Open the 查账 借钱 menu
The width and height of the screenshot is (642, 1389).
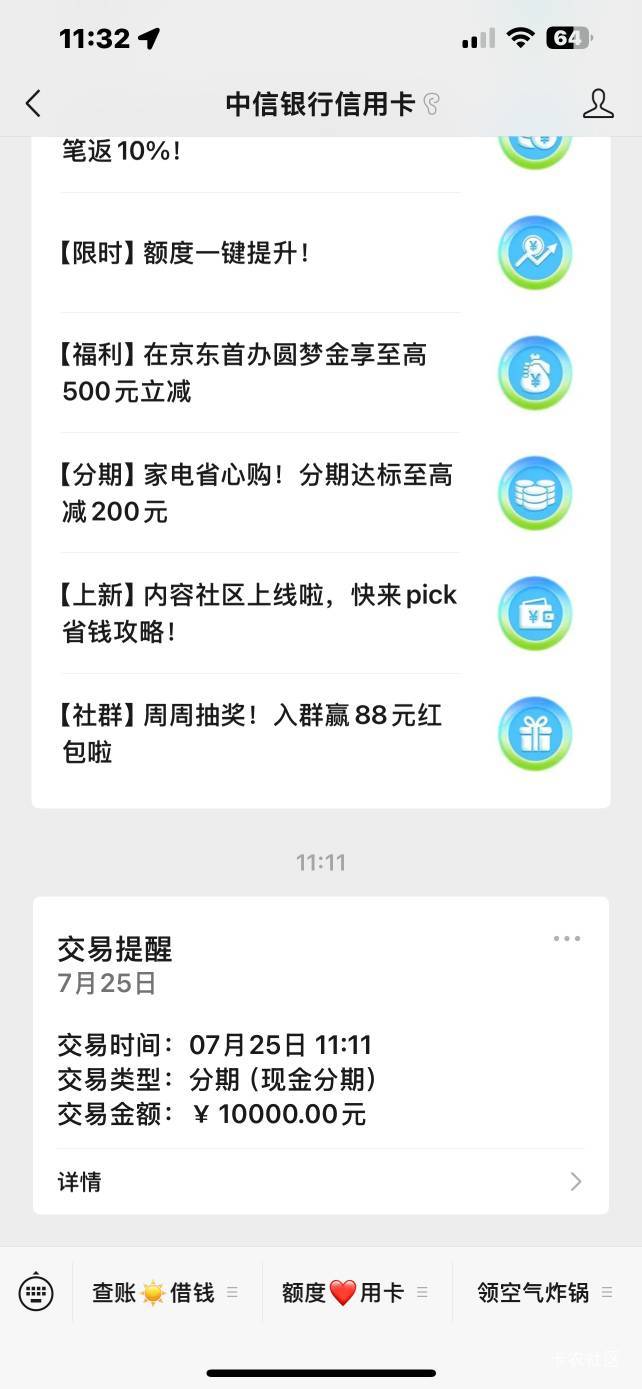[x=166, y=1292]
